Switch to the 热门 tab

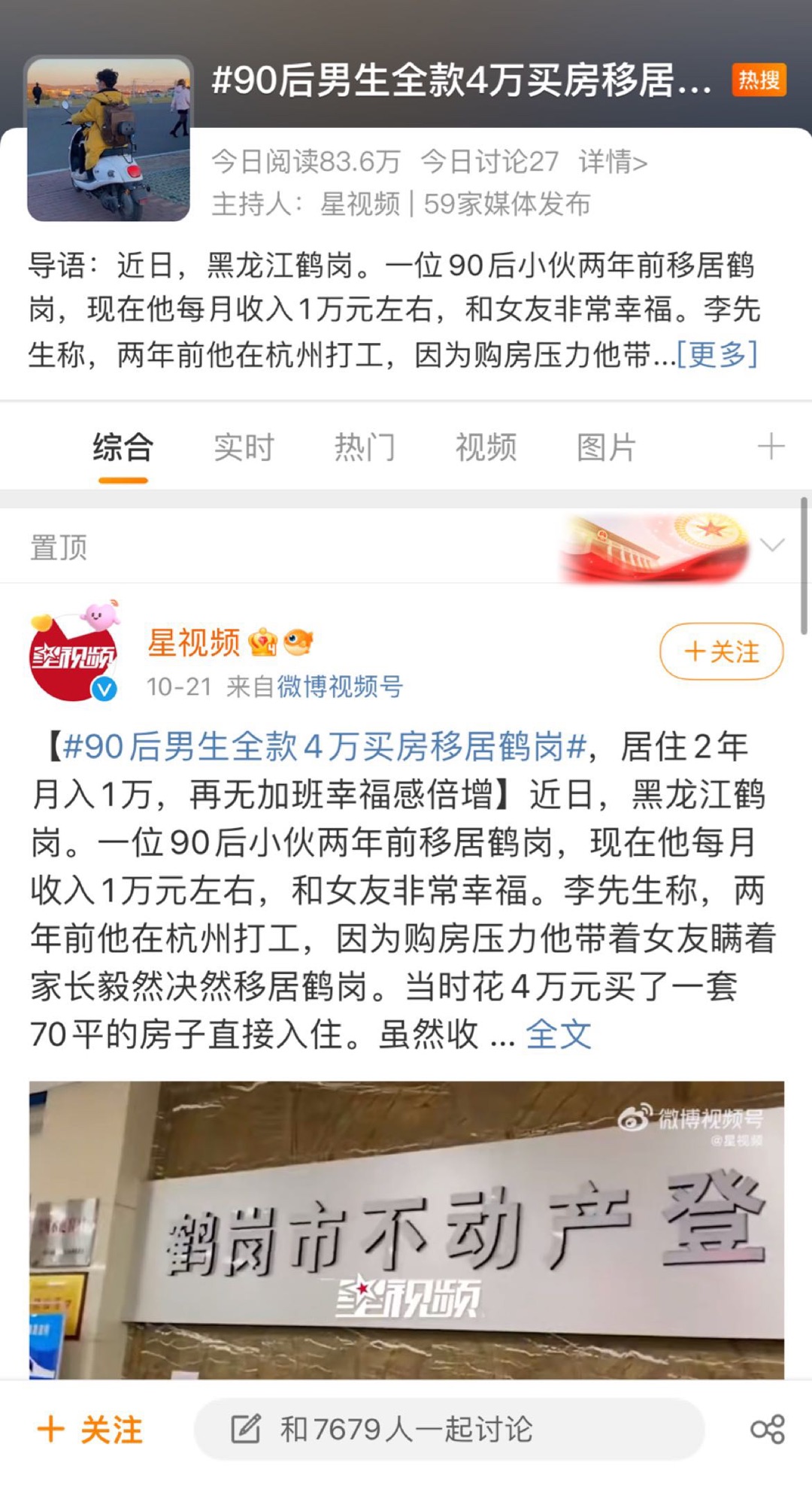[365, 448]
